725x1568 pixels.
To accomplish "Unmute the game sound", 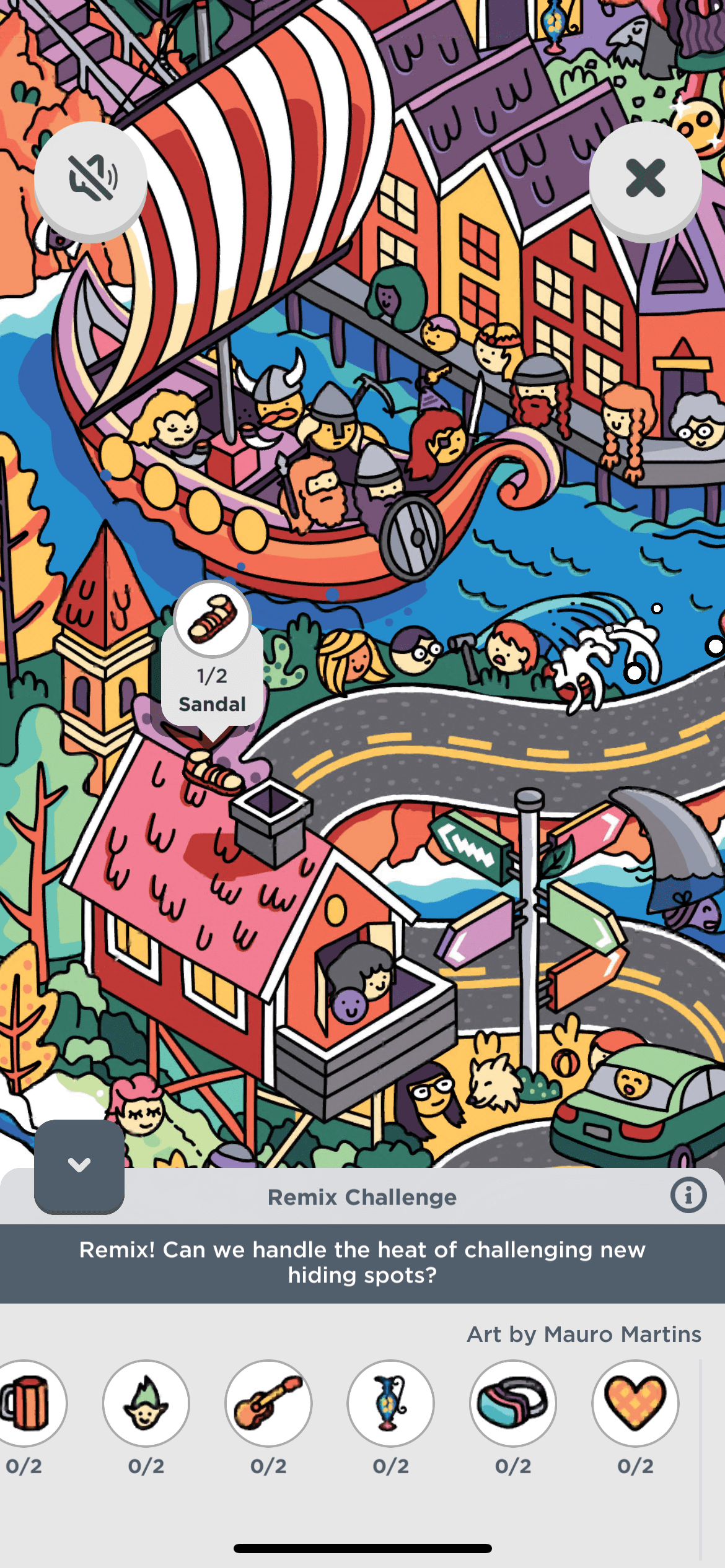I will (90, 178).
